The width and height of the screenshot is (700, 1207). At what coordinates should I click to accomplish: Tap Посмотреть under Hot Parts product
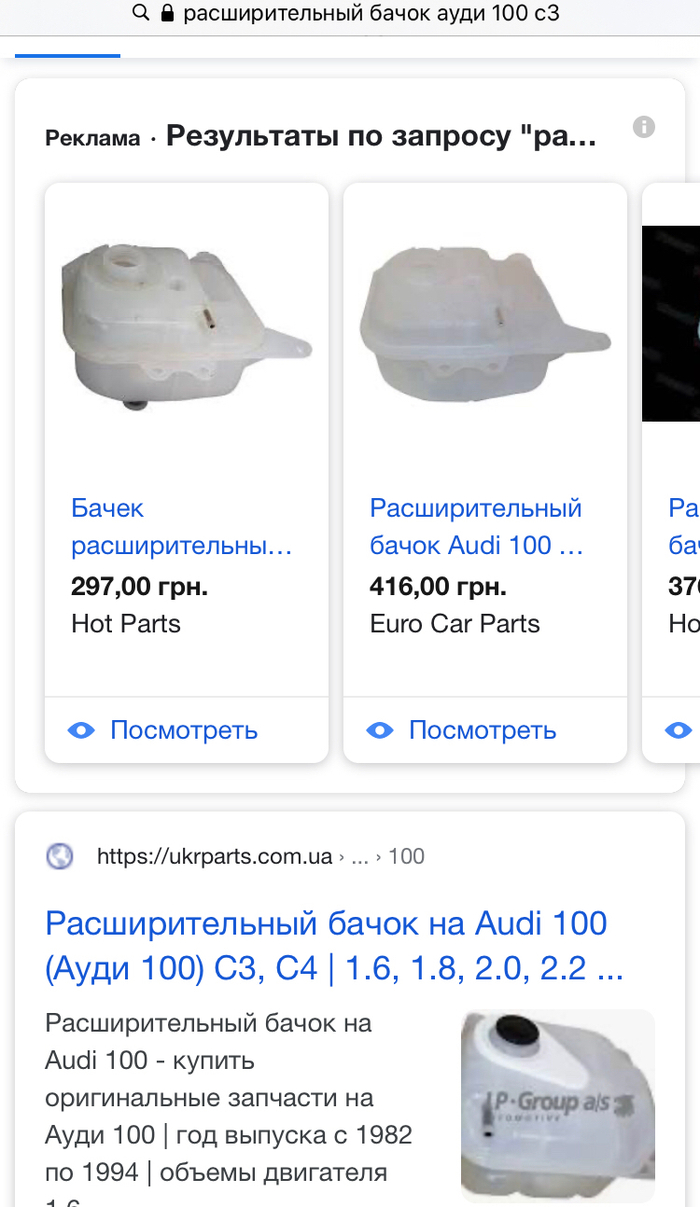(x=163, y=731)
